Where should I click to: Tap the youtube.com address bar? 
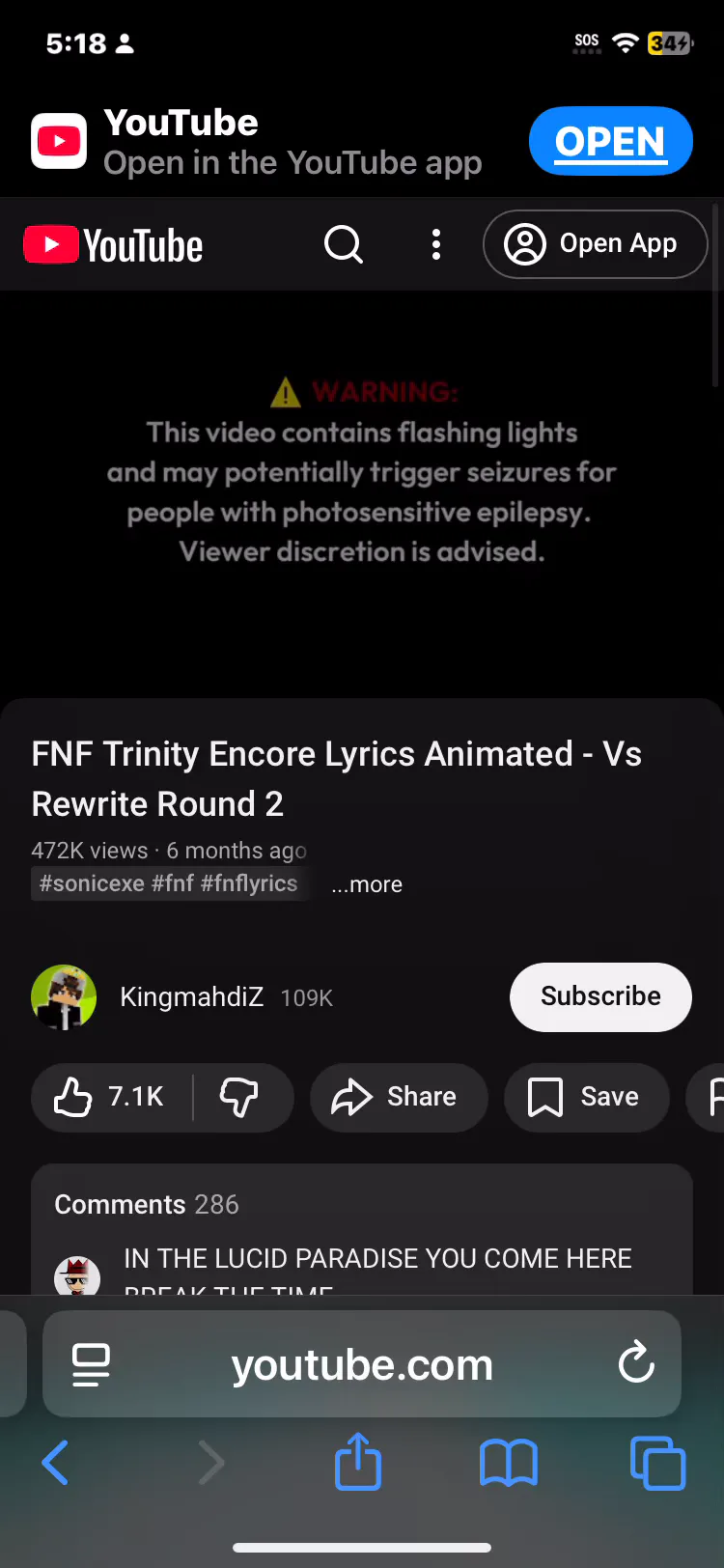click(x=362, y=1364)
